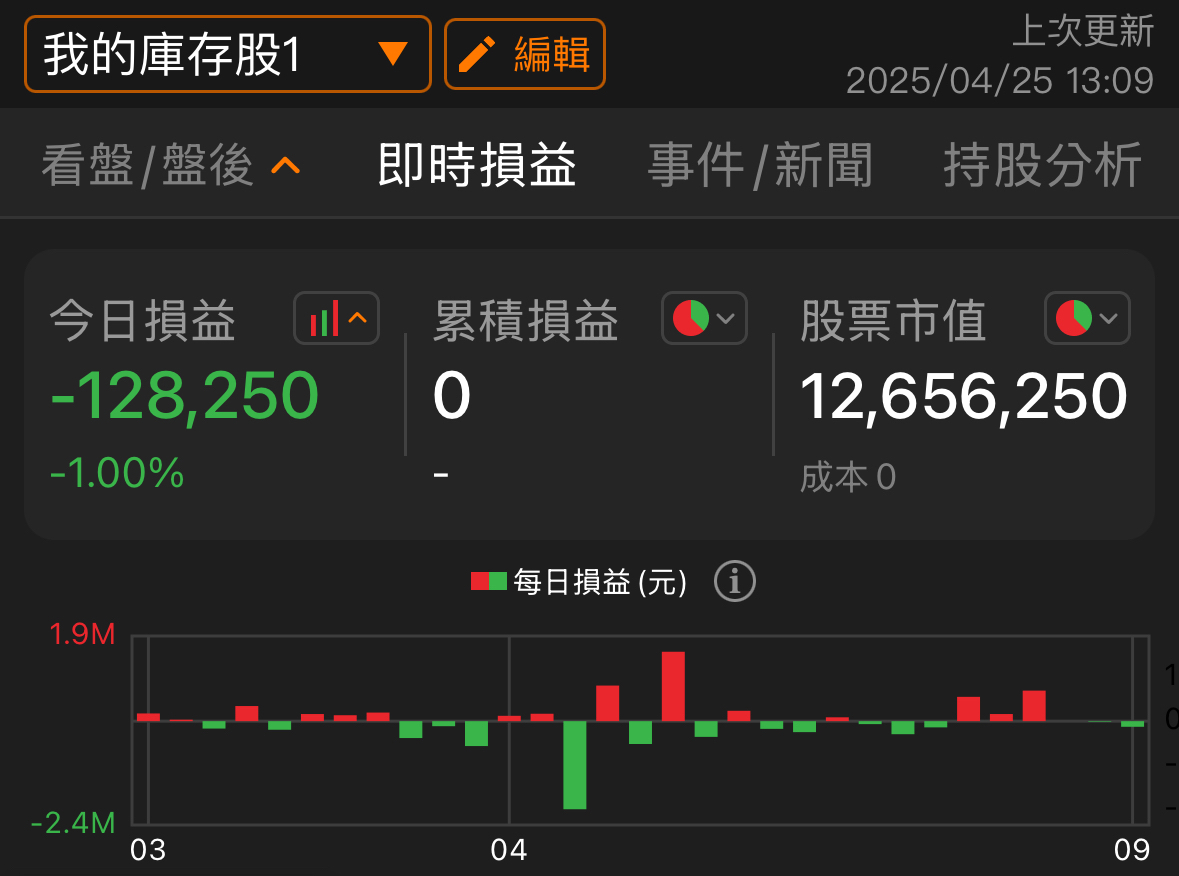Tap the 編輯 edit button
The width and height of the screenshot is (1179, 876).
(525, 54)
